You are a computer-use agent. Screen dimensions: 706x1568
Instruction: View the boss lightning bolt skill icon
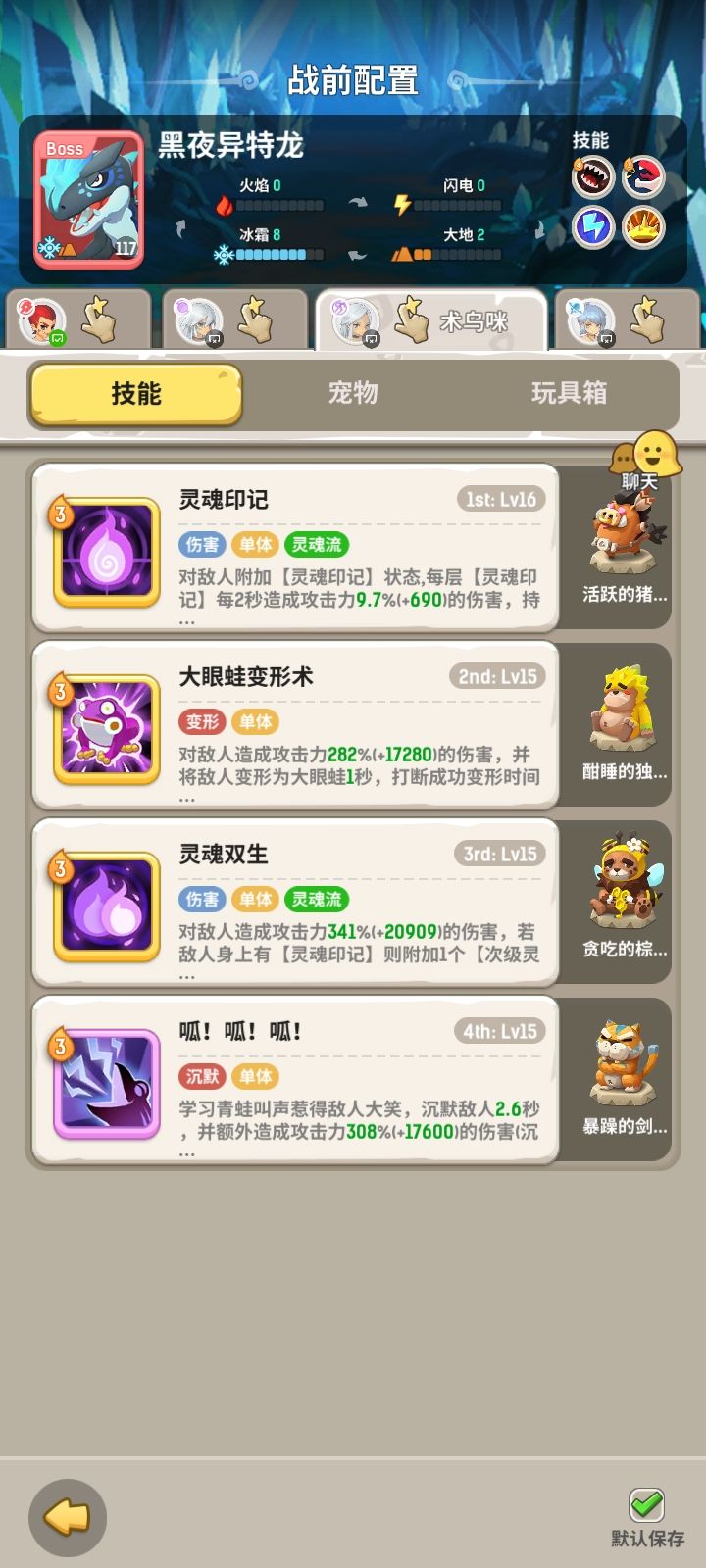click(x=592, y=228)
